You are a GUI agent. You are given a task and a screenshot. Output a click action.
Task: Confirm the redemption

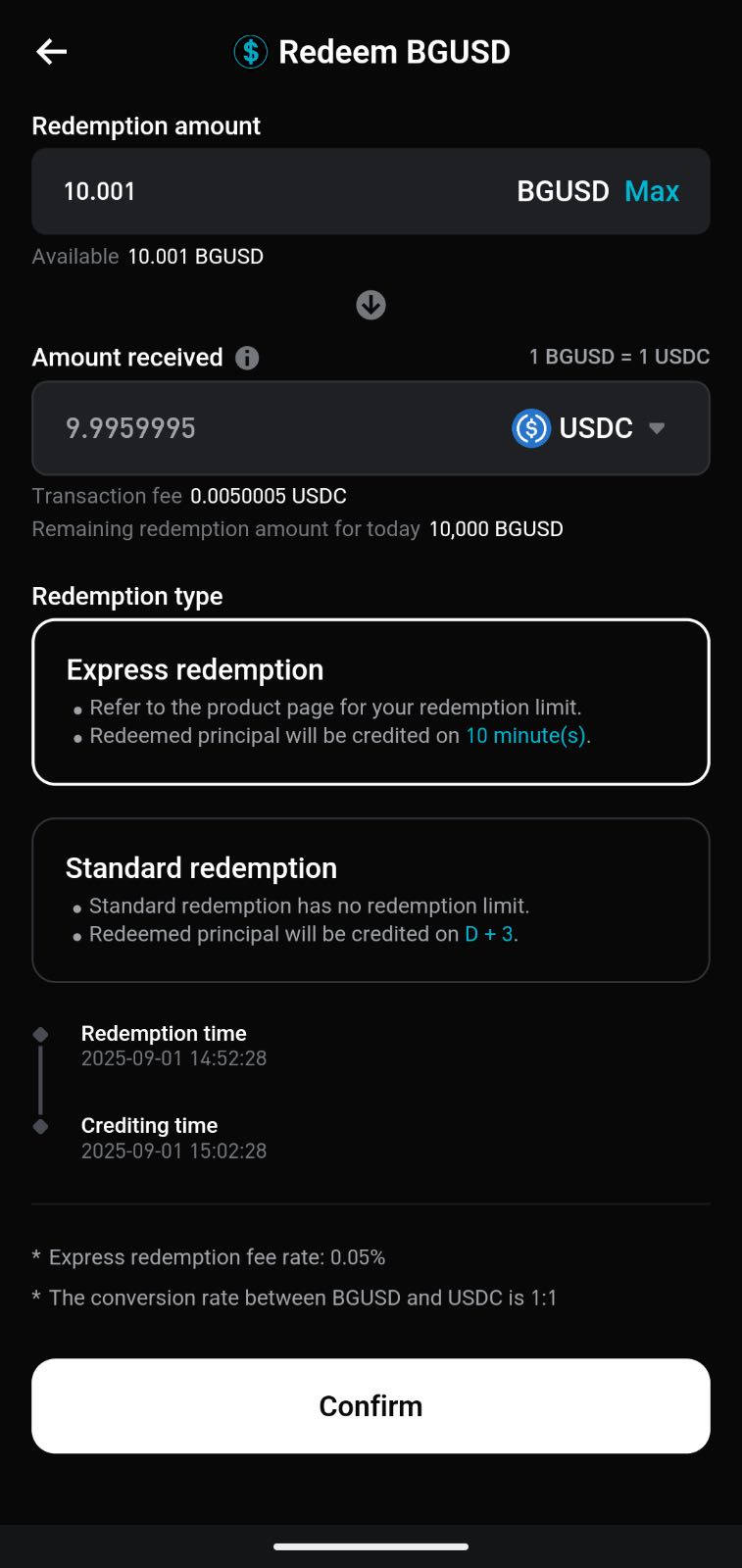371,1405
